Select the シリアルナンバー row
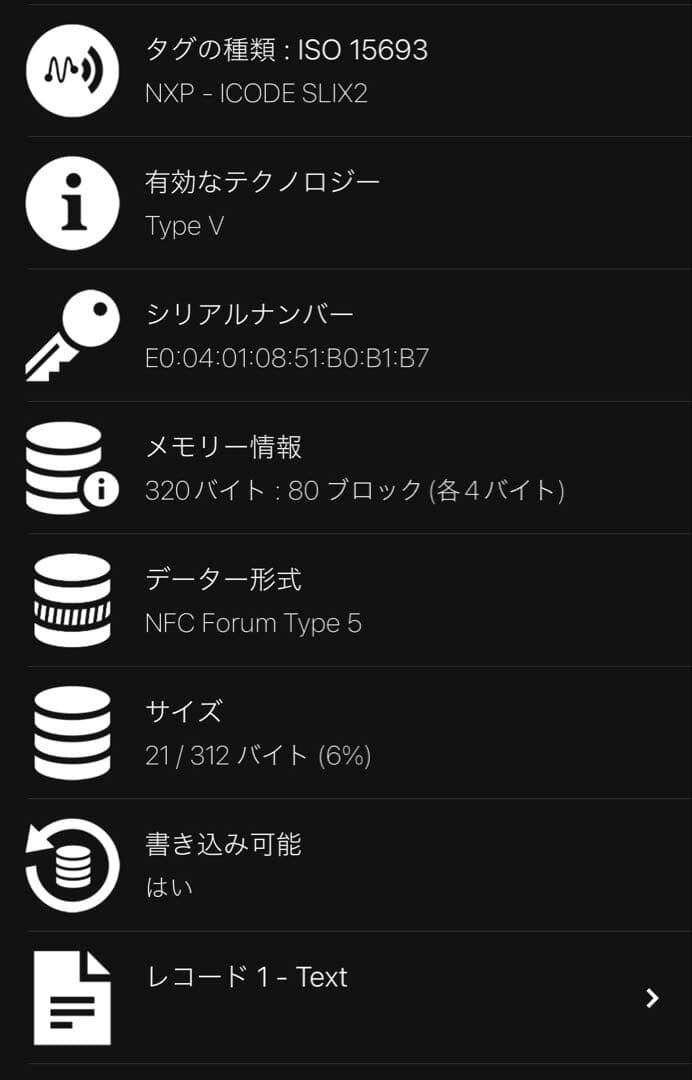The width and height of the screenshot is (692, 1080). 346,335
